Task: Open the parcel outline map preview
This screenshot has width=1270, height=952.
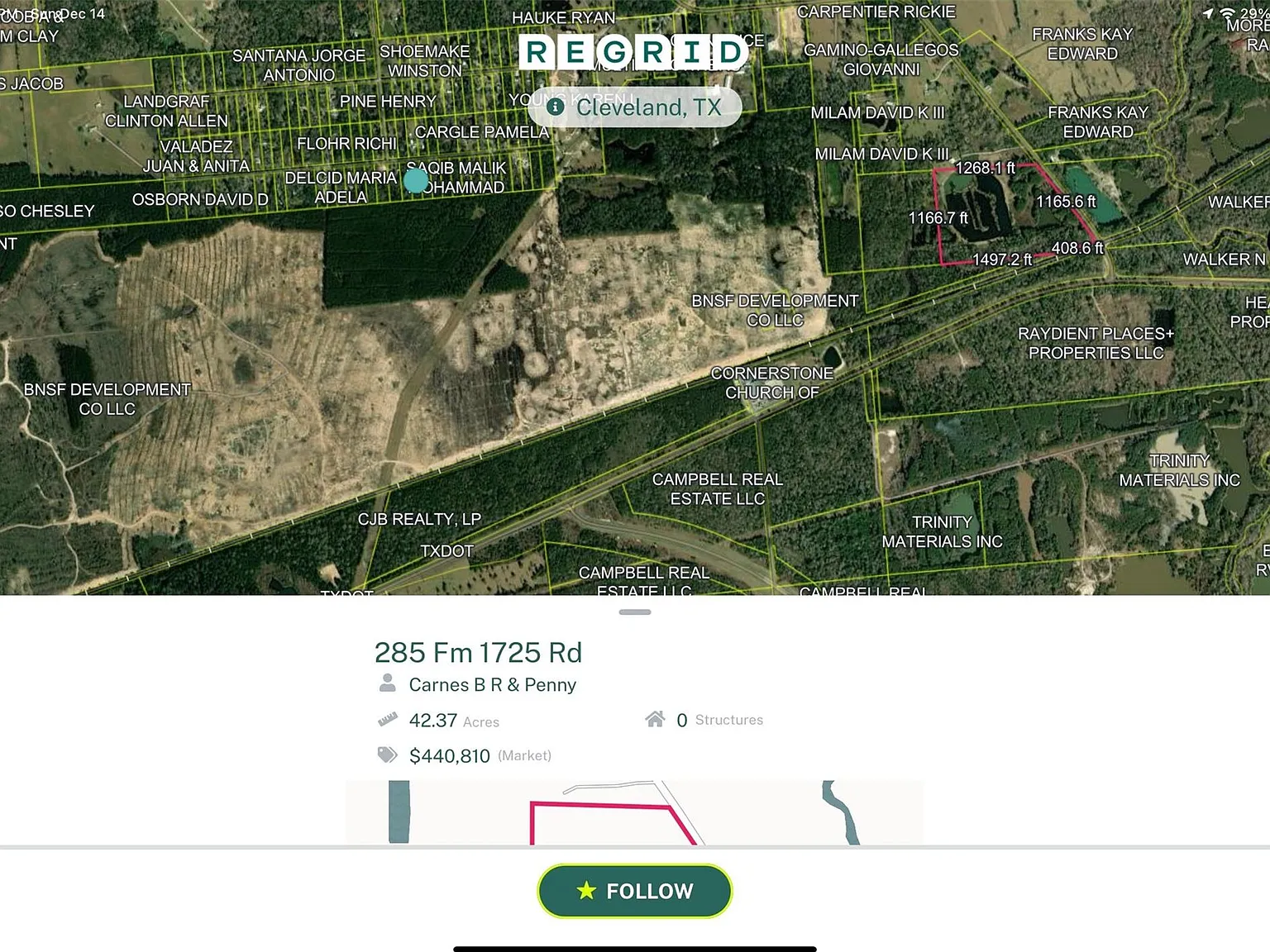Action: click(634, 812)
